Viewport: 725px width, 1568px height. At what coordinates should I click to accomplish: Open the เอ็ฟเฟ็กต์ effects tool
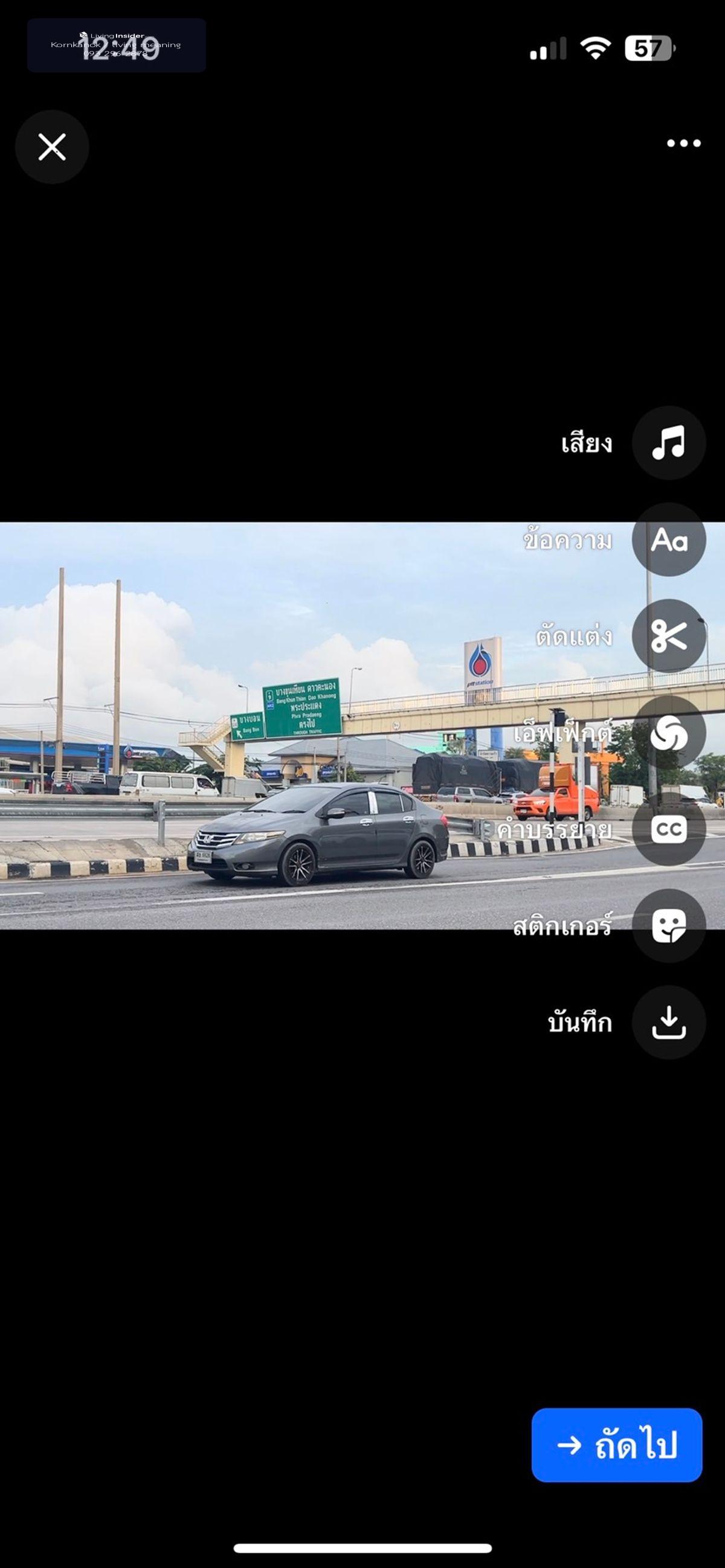(x=668, y=732)
